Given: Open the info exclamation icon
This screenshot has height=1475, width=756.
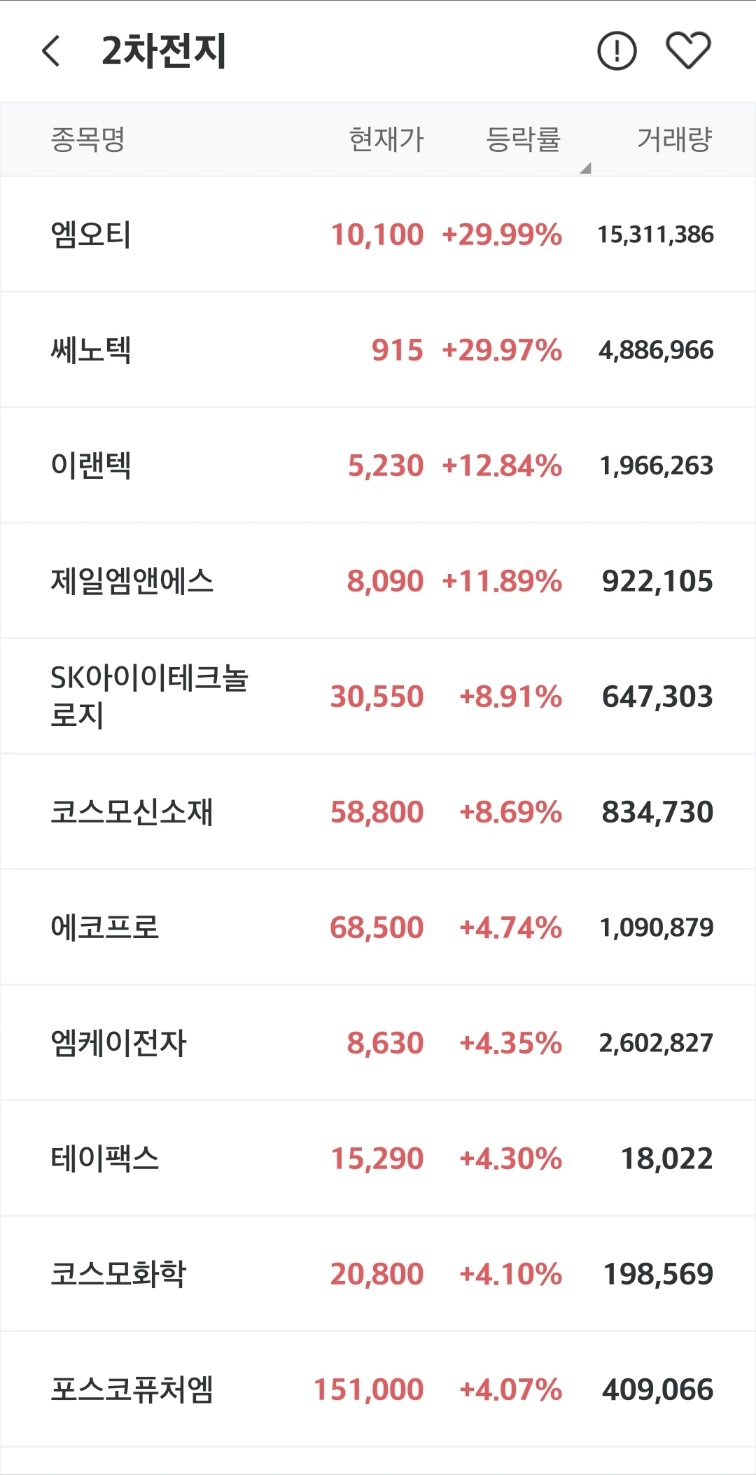Looking at the screenshot, I should (617, 51).
